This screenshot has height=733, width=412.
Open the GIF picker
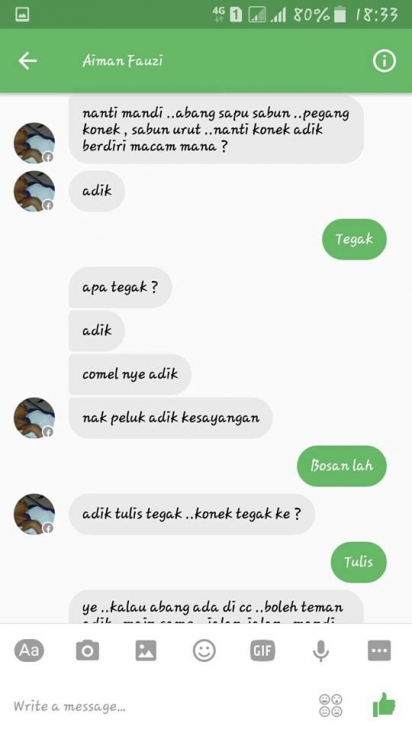click(262, 650)
